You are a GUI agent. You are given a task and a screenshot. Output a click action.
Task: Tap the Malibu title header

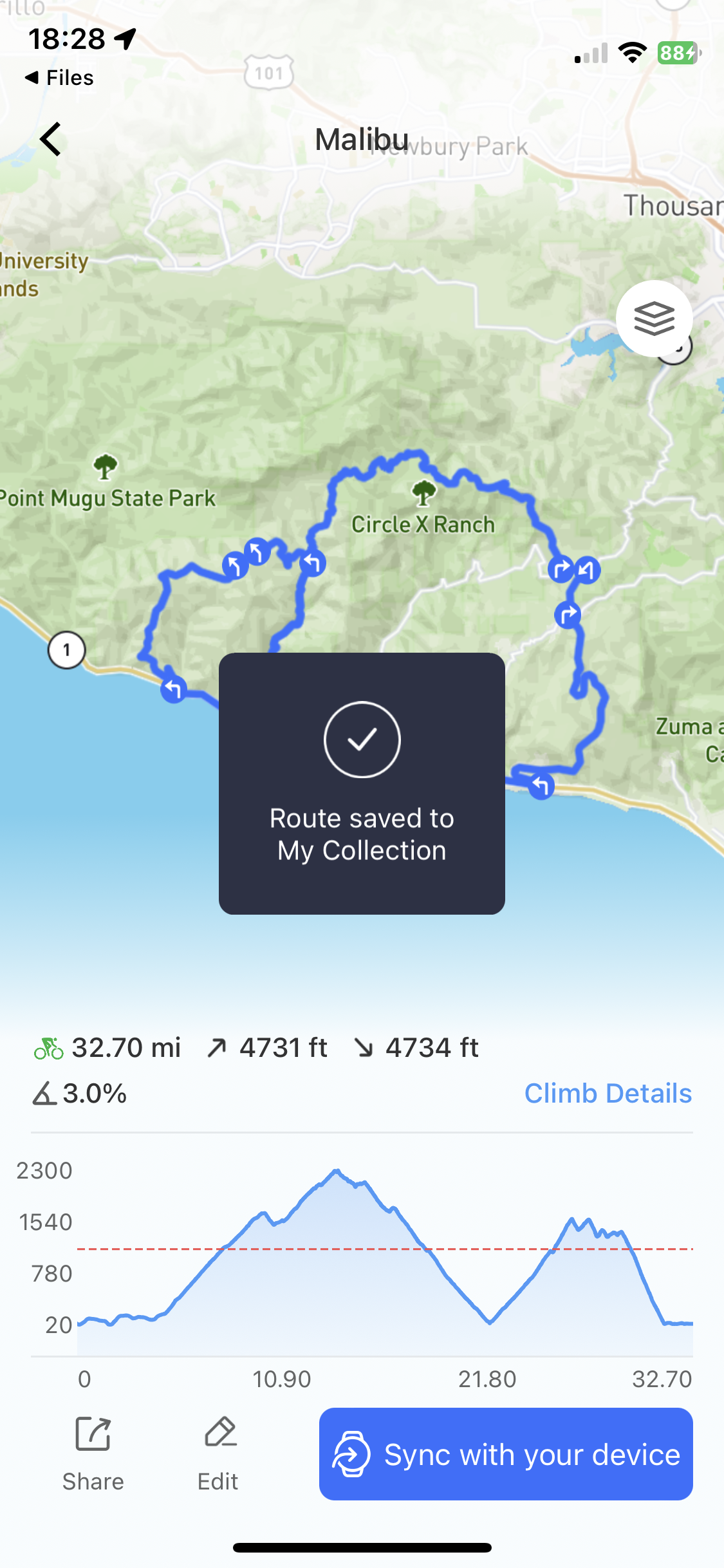coord(362,138)
